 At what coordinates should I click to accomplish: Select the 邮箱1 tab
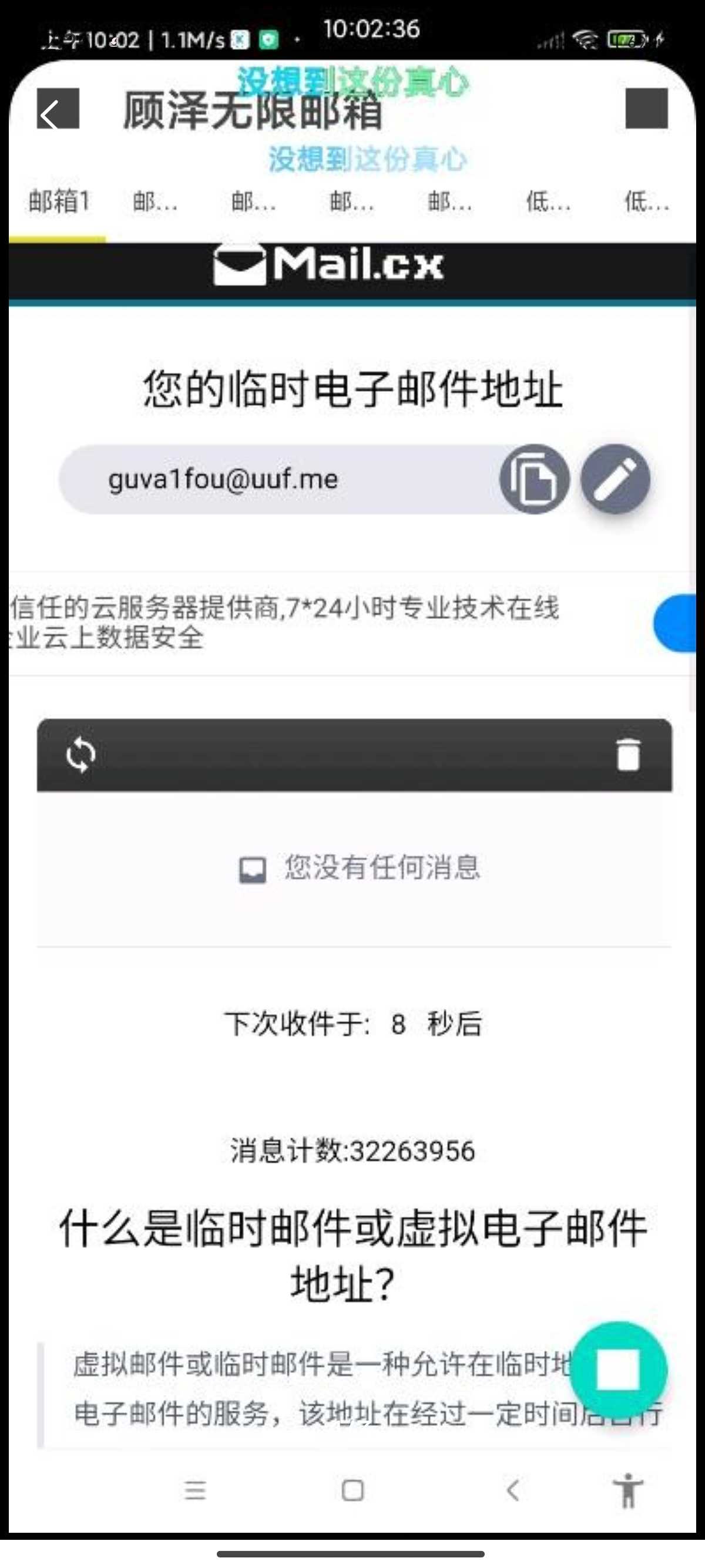click(59, 201)
